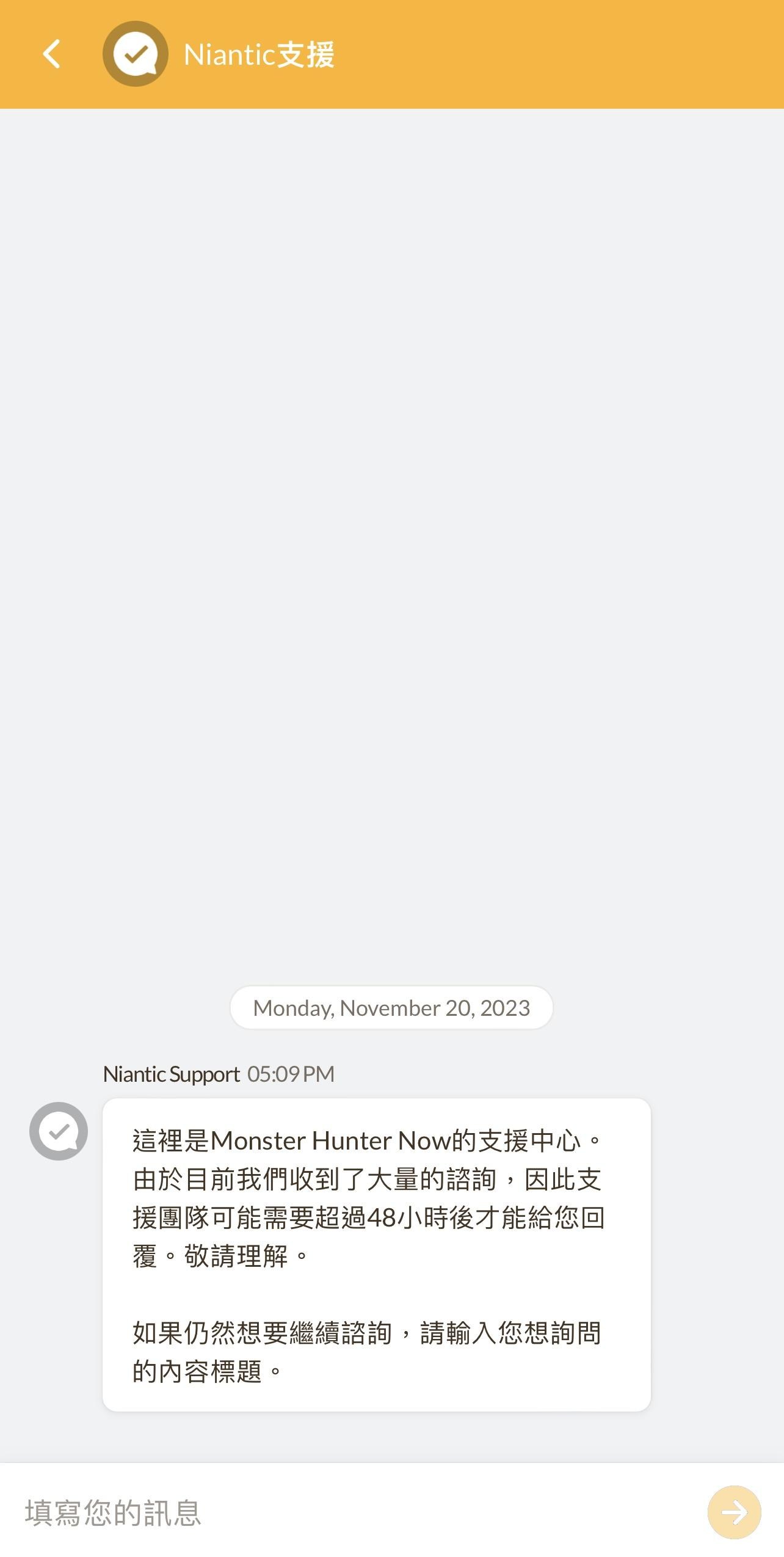This screenshot has width=784, height=1557.
Task: Go back from Niantic支援 chat
Action: point(52,54)
